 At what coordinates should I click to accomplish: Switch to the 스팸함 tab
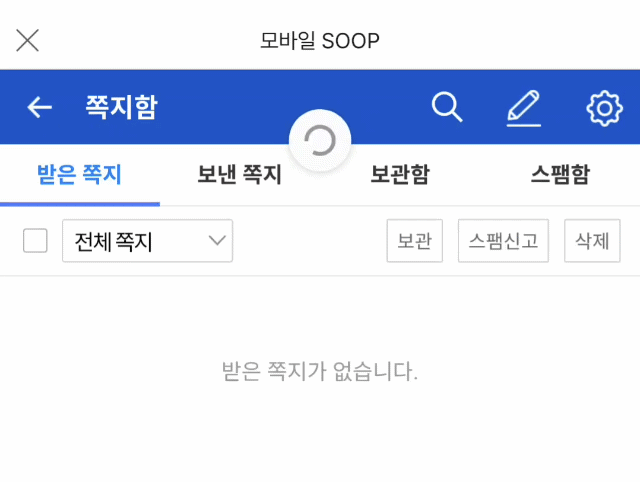[560, 175]
